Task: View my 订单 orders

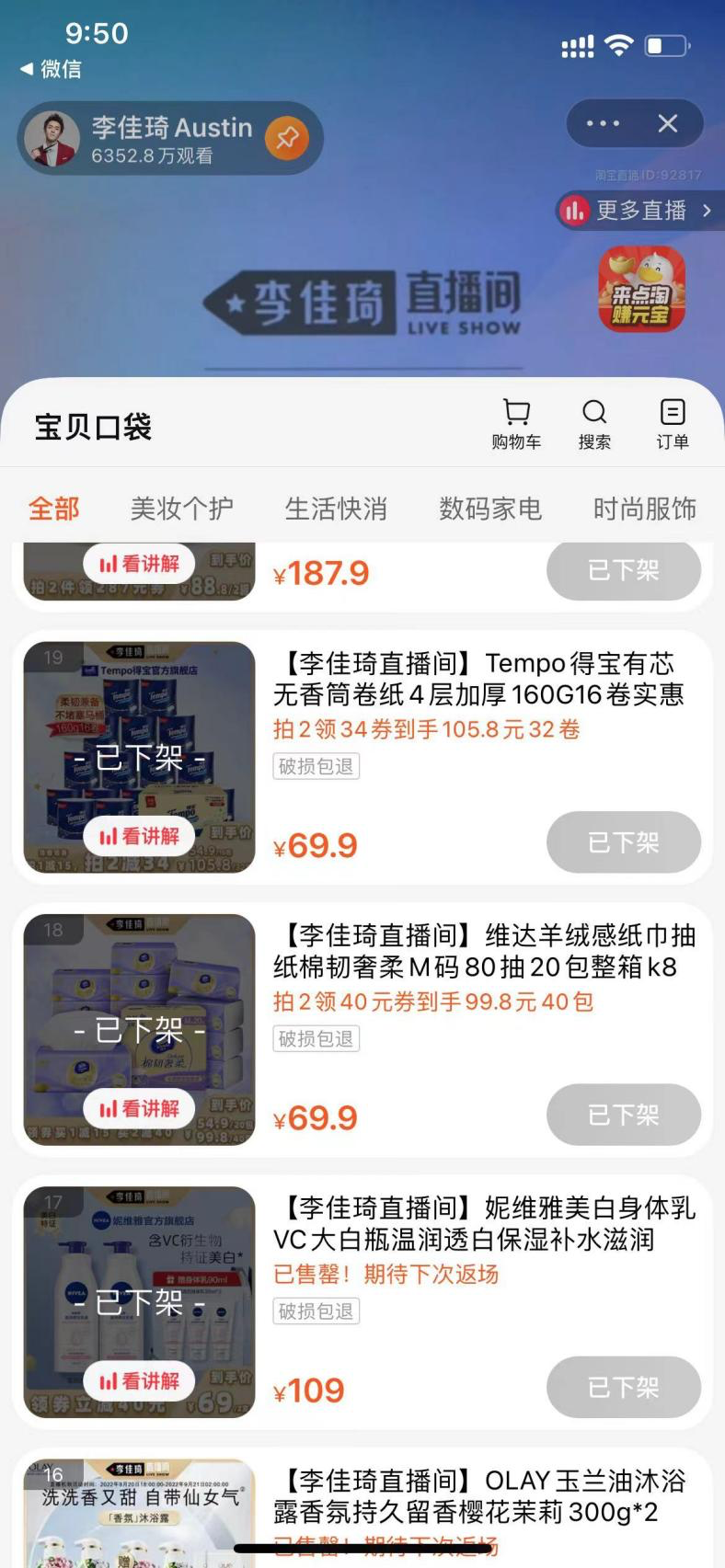Action: point(673,424)
